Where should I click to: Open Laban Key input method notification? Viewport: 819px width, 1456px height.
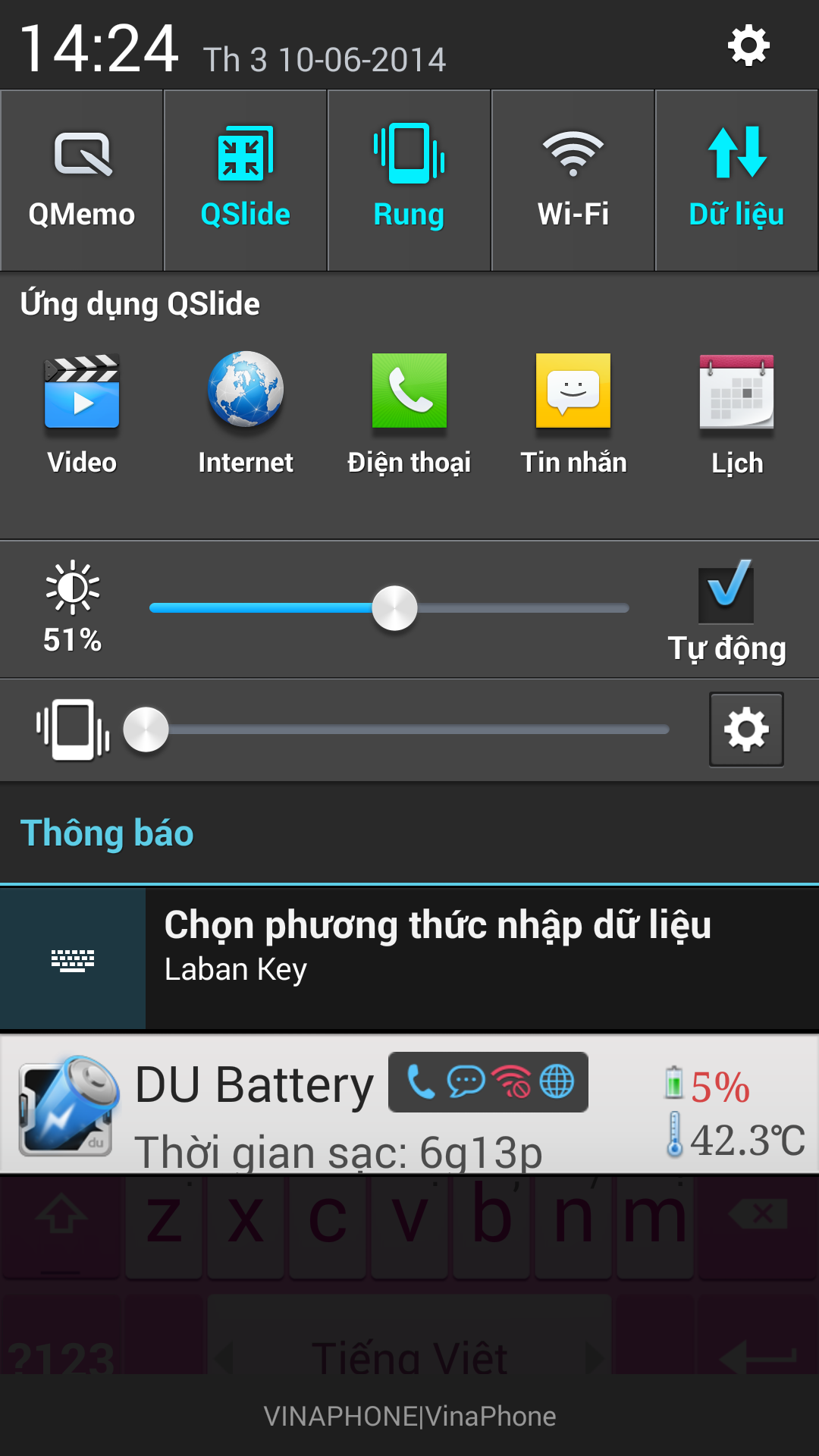[409, 959]
